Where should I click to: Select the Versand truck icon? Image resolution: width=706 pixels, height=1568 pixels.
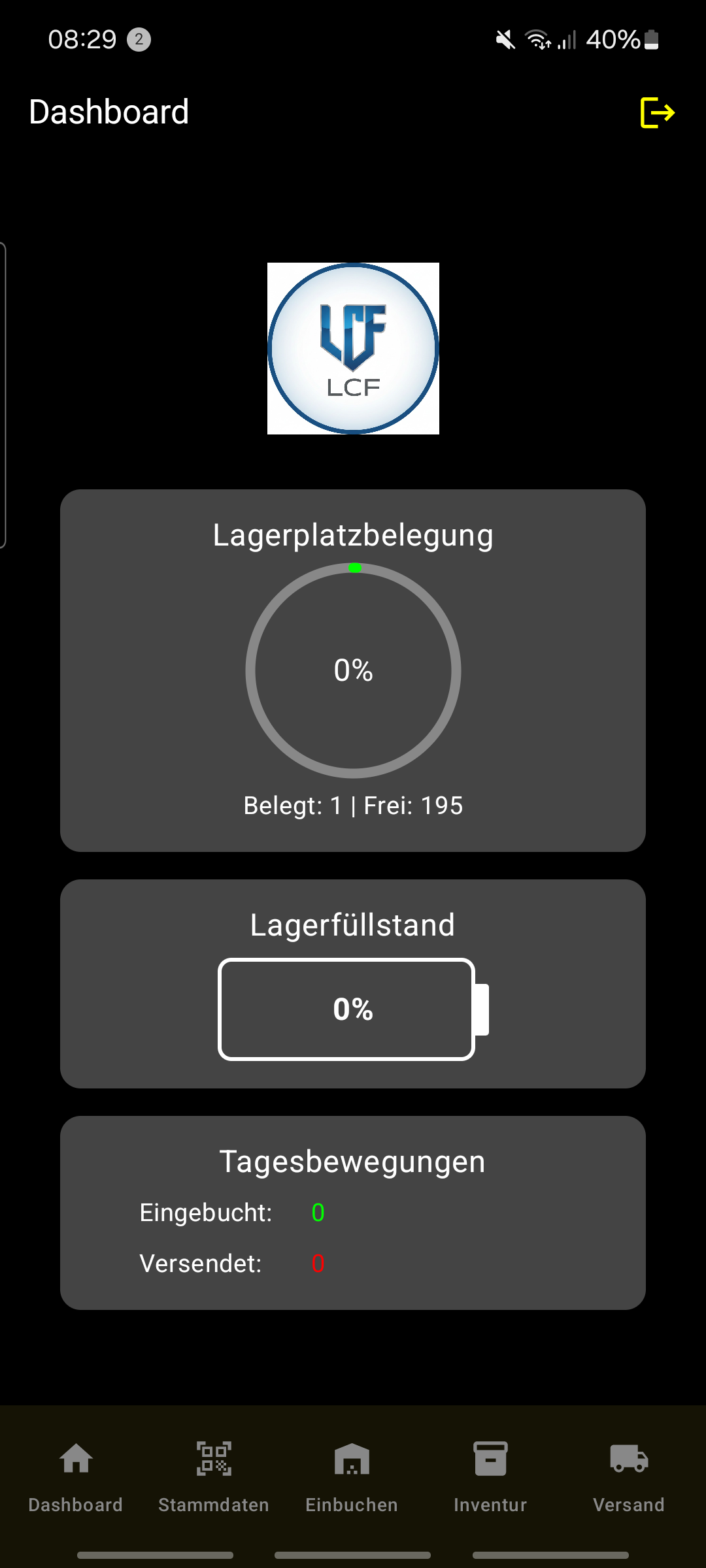pos(628,1458)
